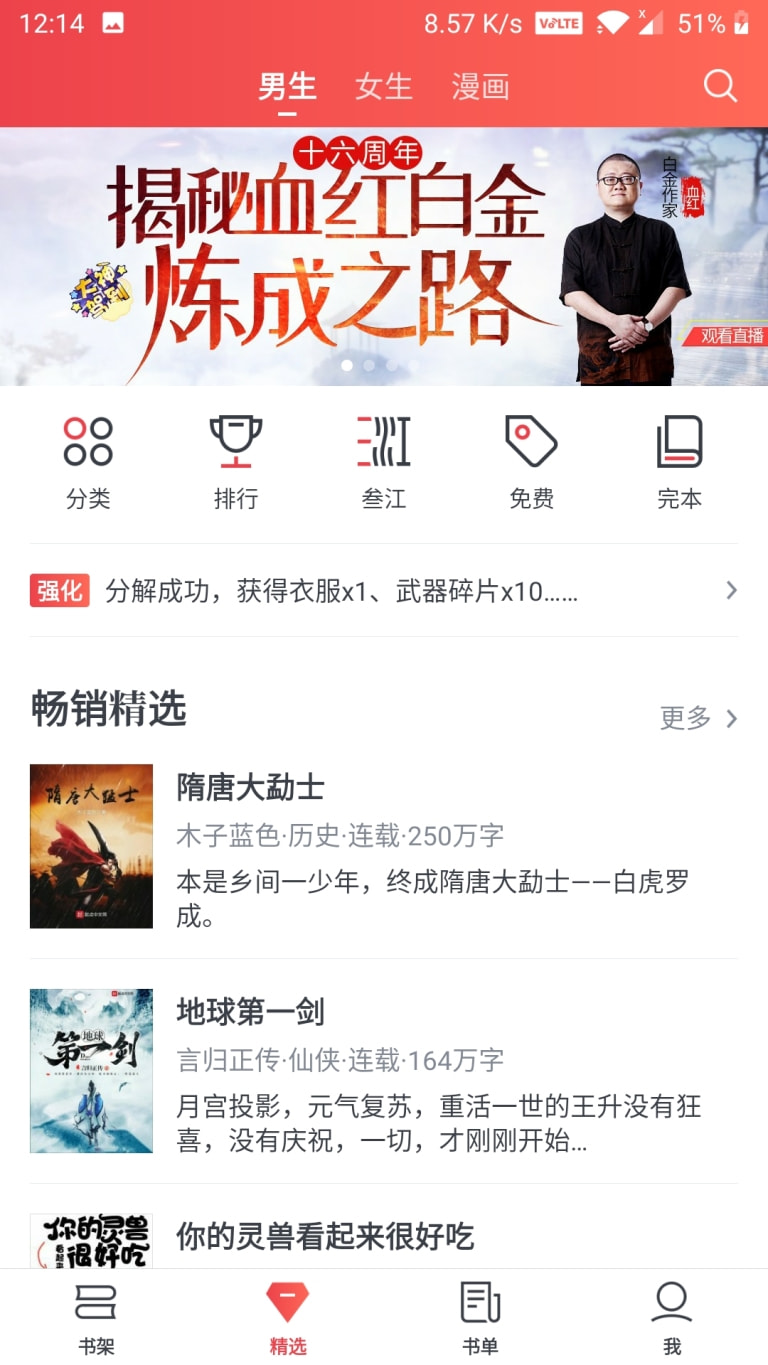Screen dimensions: 768x1365
Task: Stay on the 男生 tab
Action: [x=287, y=87]
